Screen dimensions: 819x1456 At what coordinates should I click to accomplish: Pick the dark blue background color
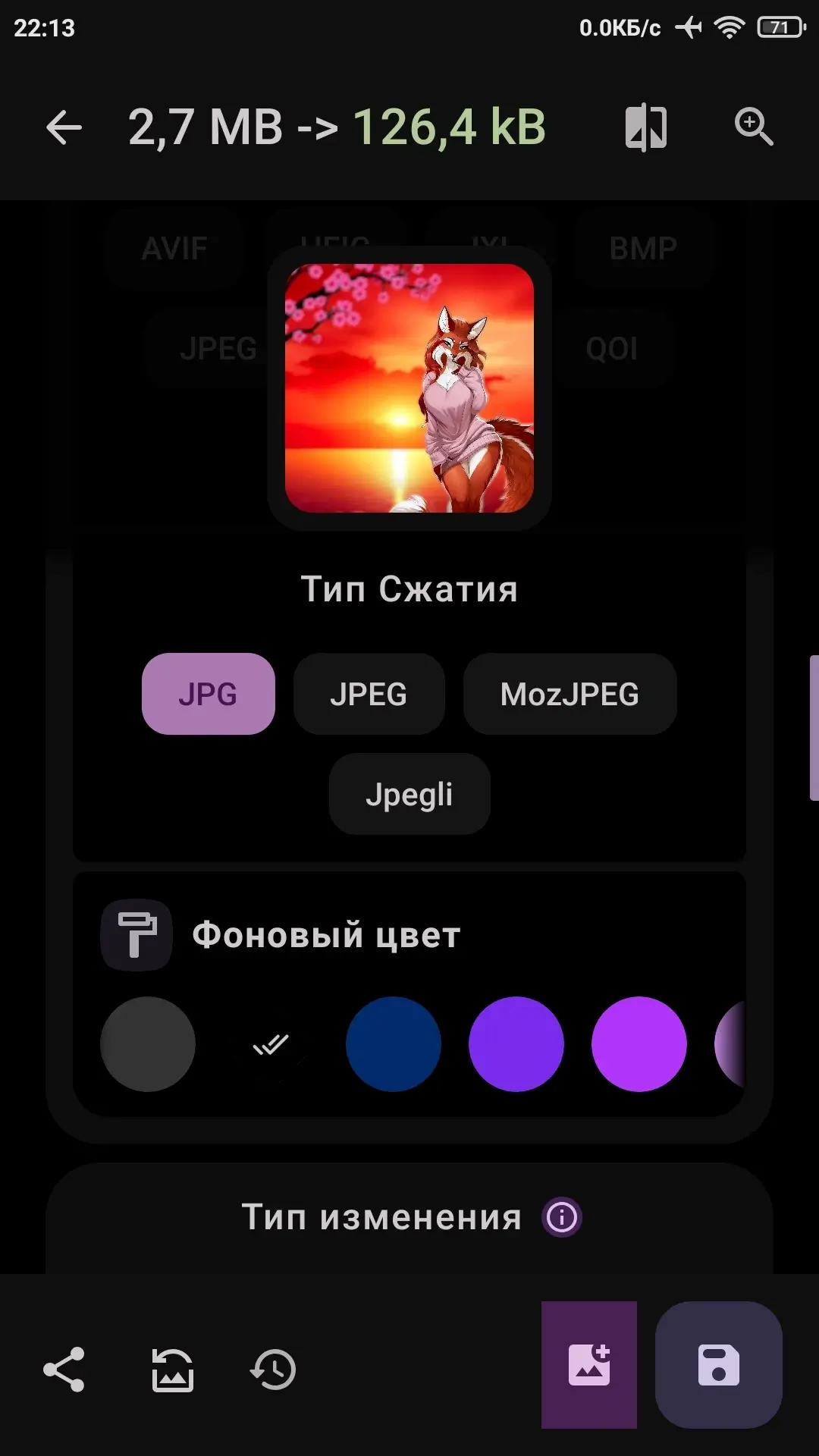pyautogui.click(x=394, y=1044)
